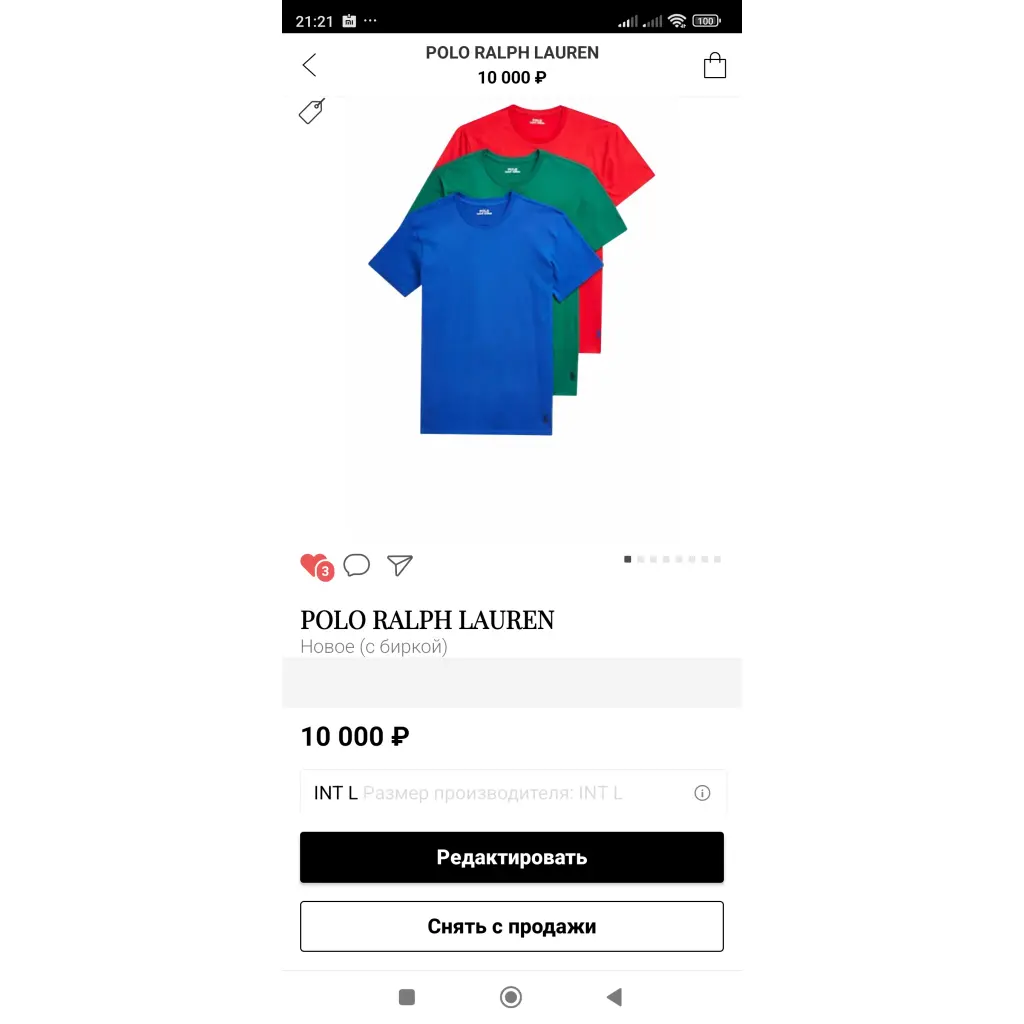This screenshot has width=1024, height=1024.
Task: Open the shopping bag
Action: [x=714, y=66]
